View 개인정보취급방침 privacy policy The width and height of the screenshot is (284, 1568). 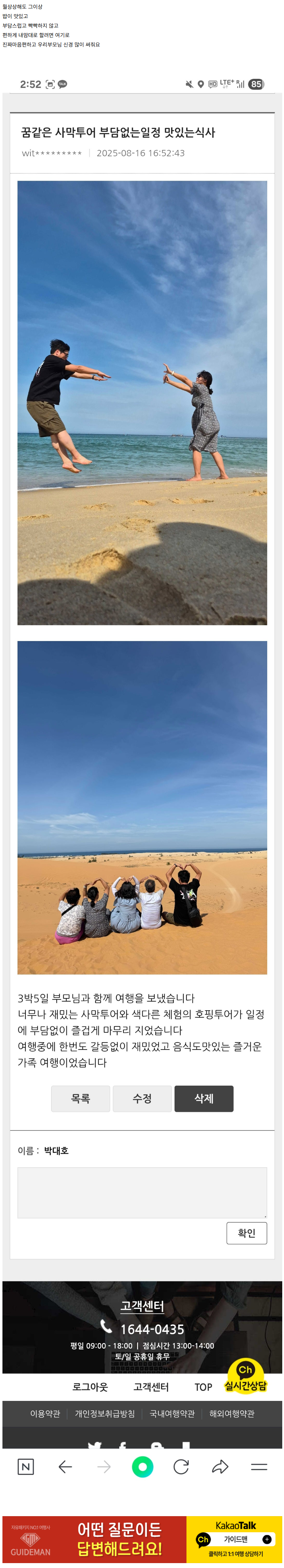[x=105, y=1414]
